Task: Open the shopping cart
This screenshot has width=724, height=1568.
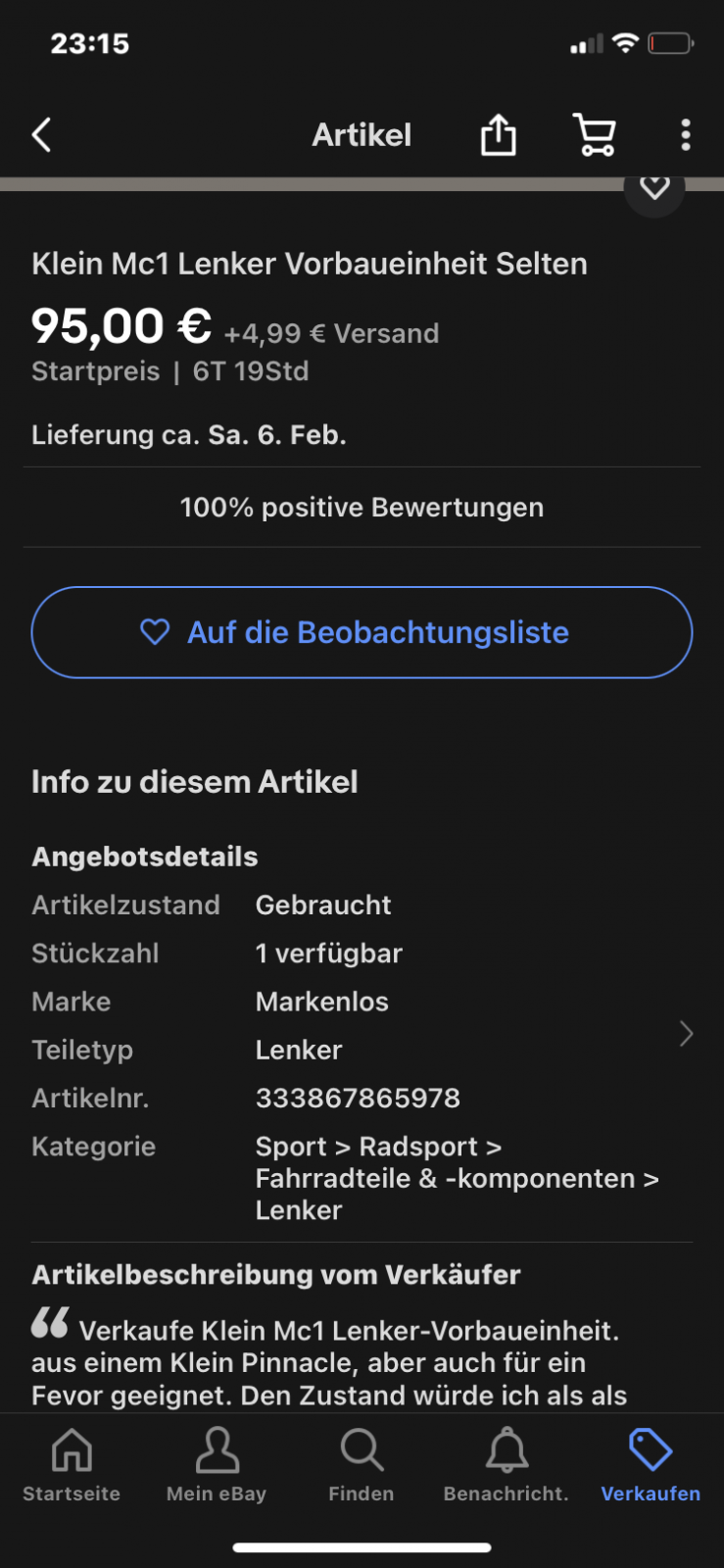Action: coord(594,134)
